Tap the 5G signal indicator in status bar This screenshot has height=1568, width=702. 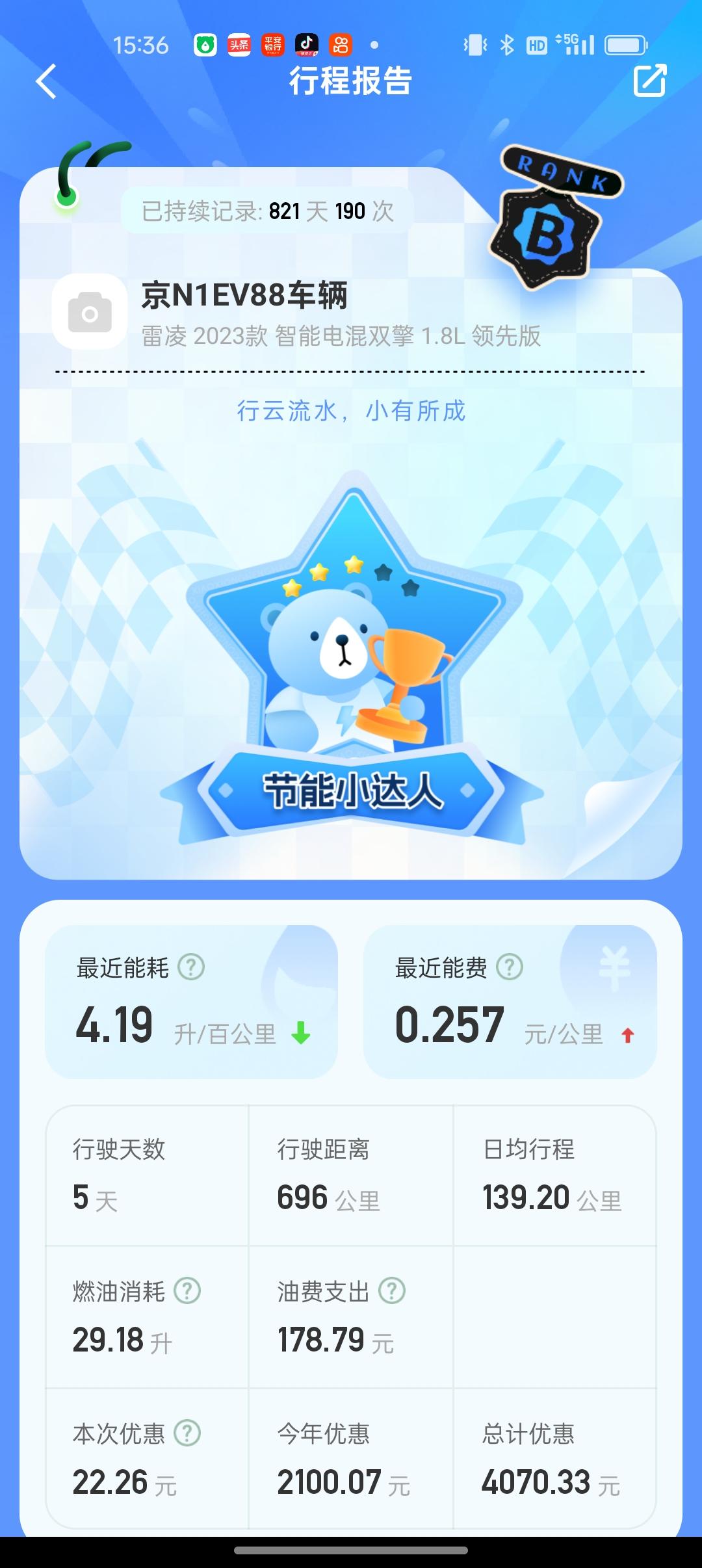pos(571,44)
